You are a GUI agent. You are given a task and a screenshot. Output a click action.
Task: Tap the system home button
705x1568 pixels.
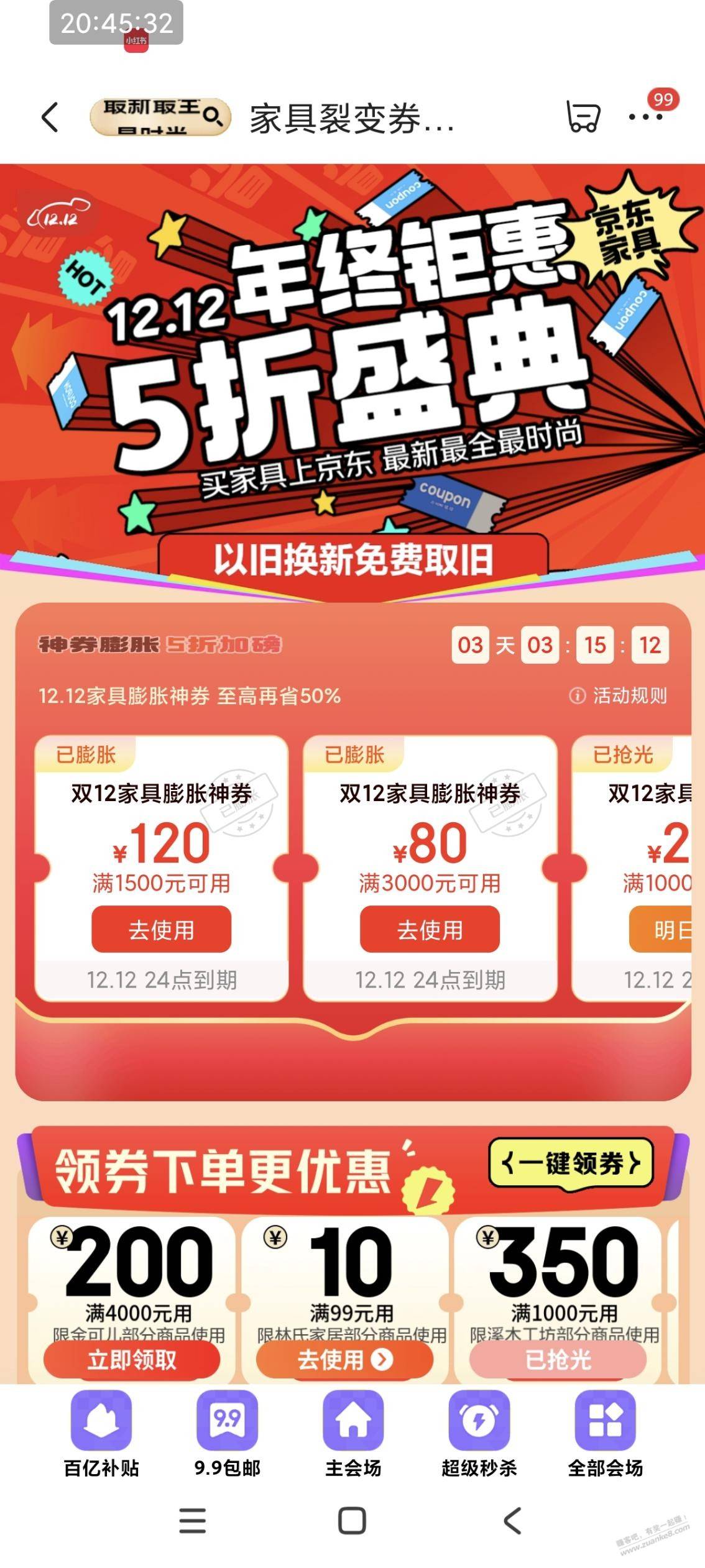point(352,1521)
